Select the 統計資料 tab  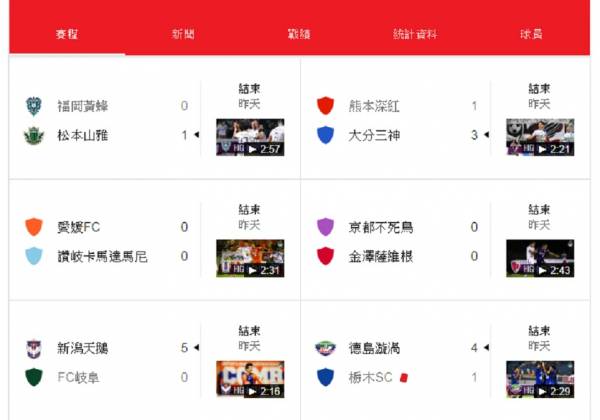coord(415,34)
